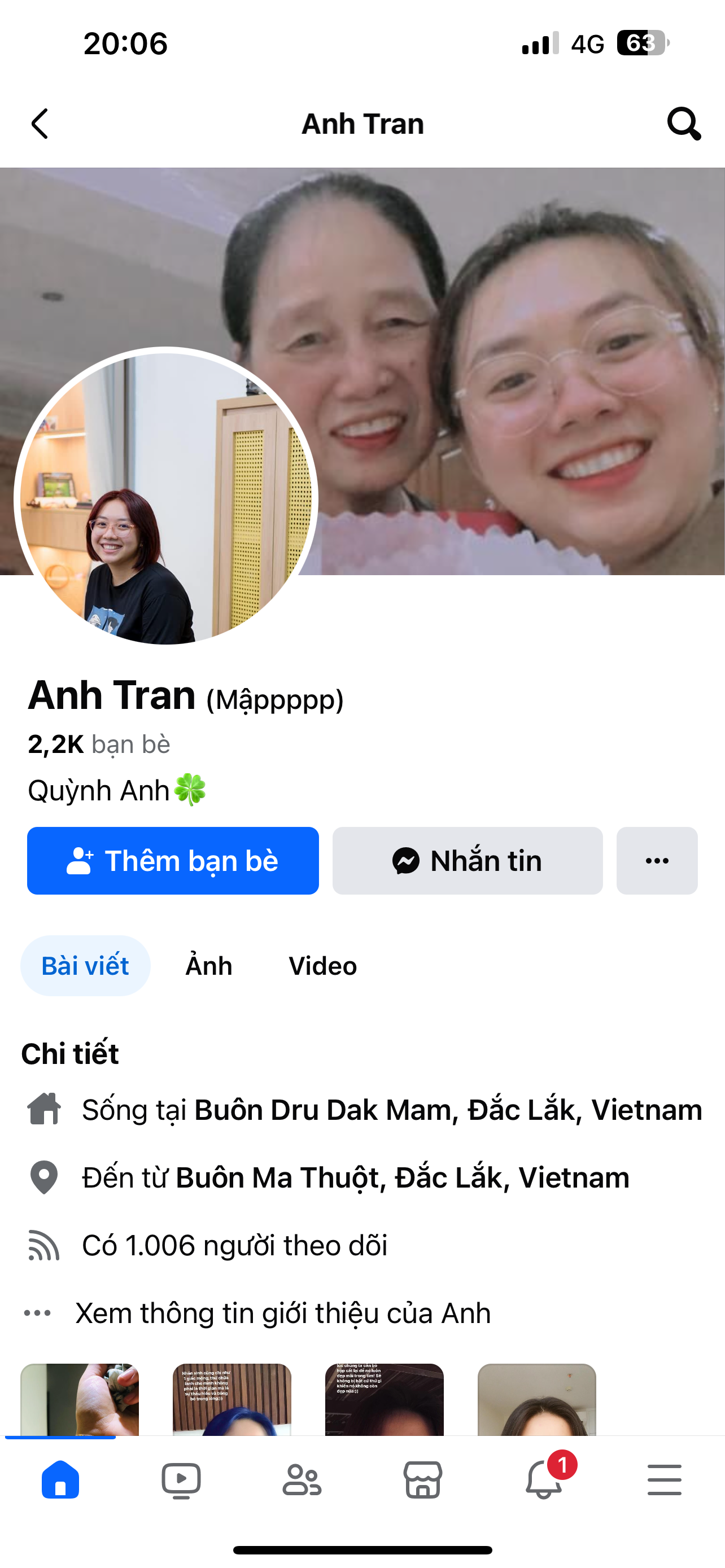Viewport: 725px width, 1568px height.
Task: Open the 2,2K bạn bè friends list
Action: click(x=99, y=744)
